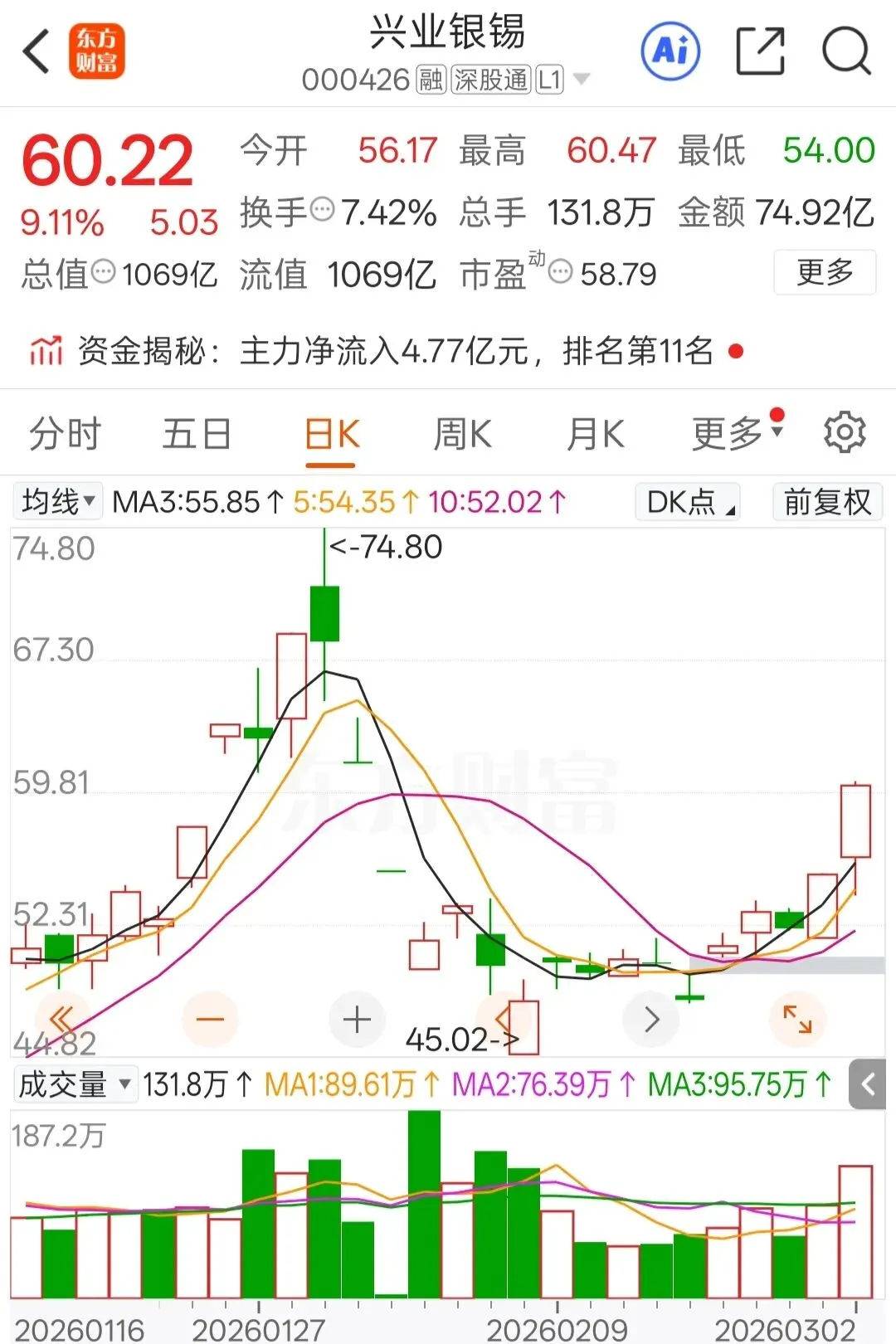Change the 前复权 adjustment setting

click(827, 502)
